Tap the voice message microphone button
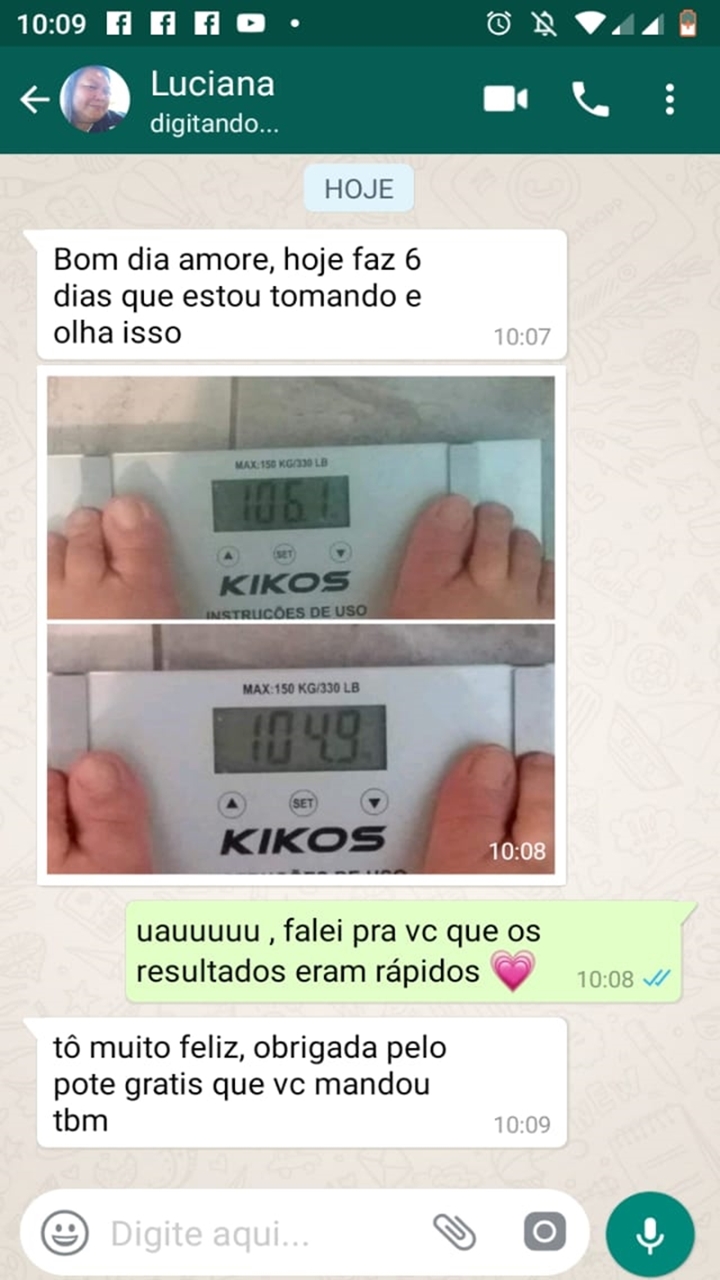The image size is (720, 1280). click(x=650, y=1234)
